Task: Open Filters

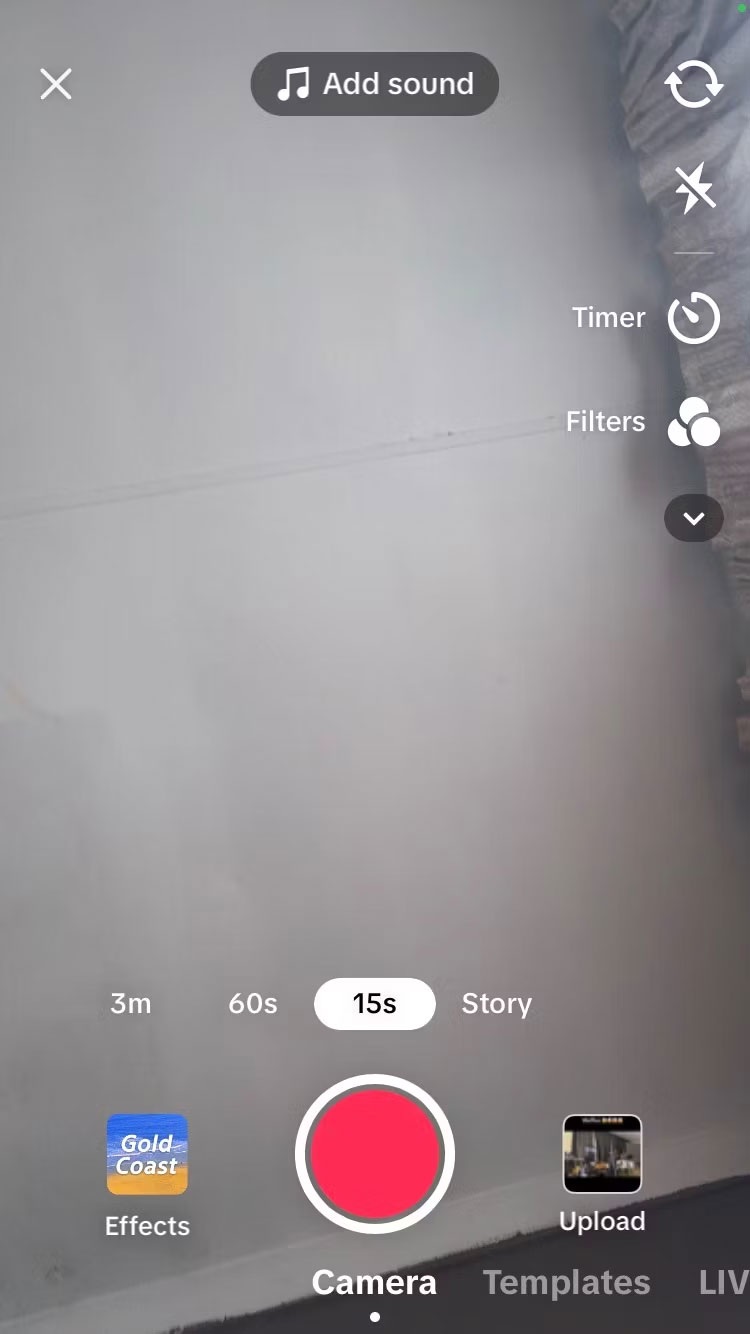Action: [x=694, y=422]
